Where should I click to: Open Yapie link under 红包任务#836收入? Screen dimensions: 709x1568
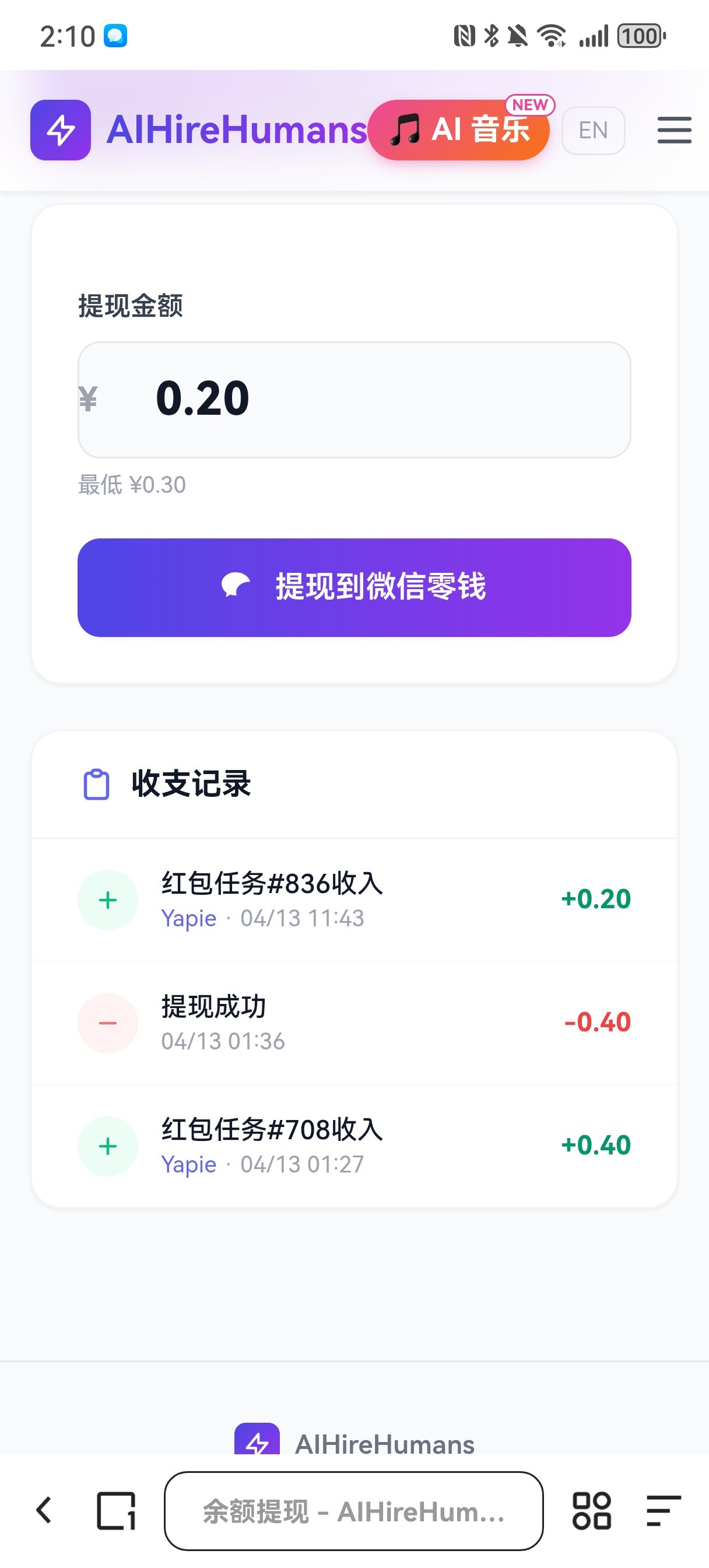click(189, 919)
